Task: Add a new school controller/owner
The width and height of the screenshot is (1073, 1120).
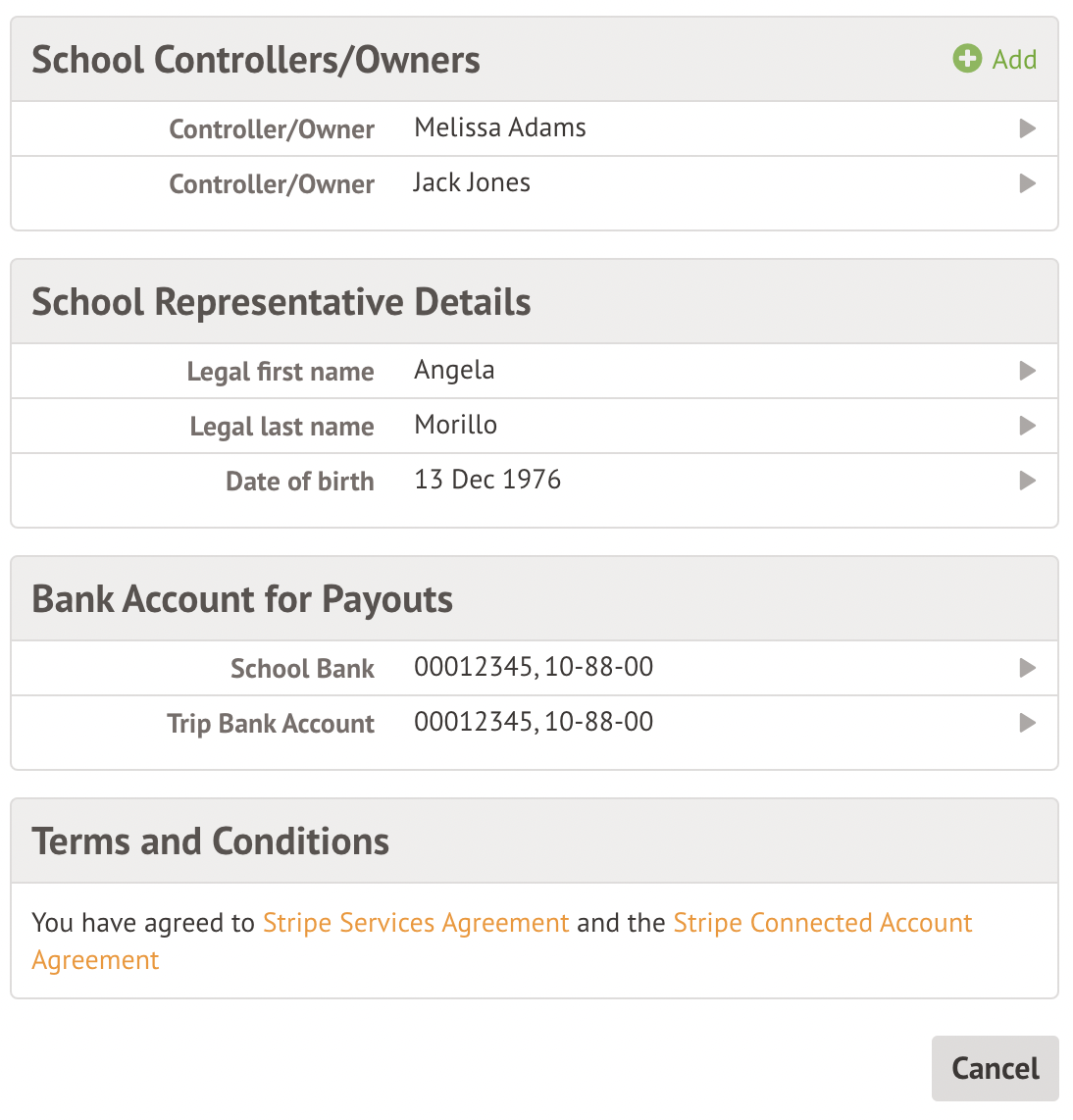Action: 995,60
